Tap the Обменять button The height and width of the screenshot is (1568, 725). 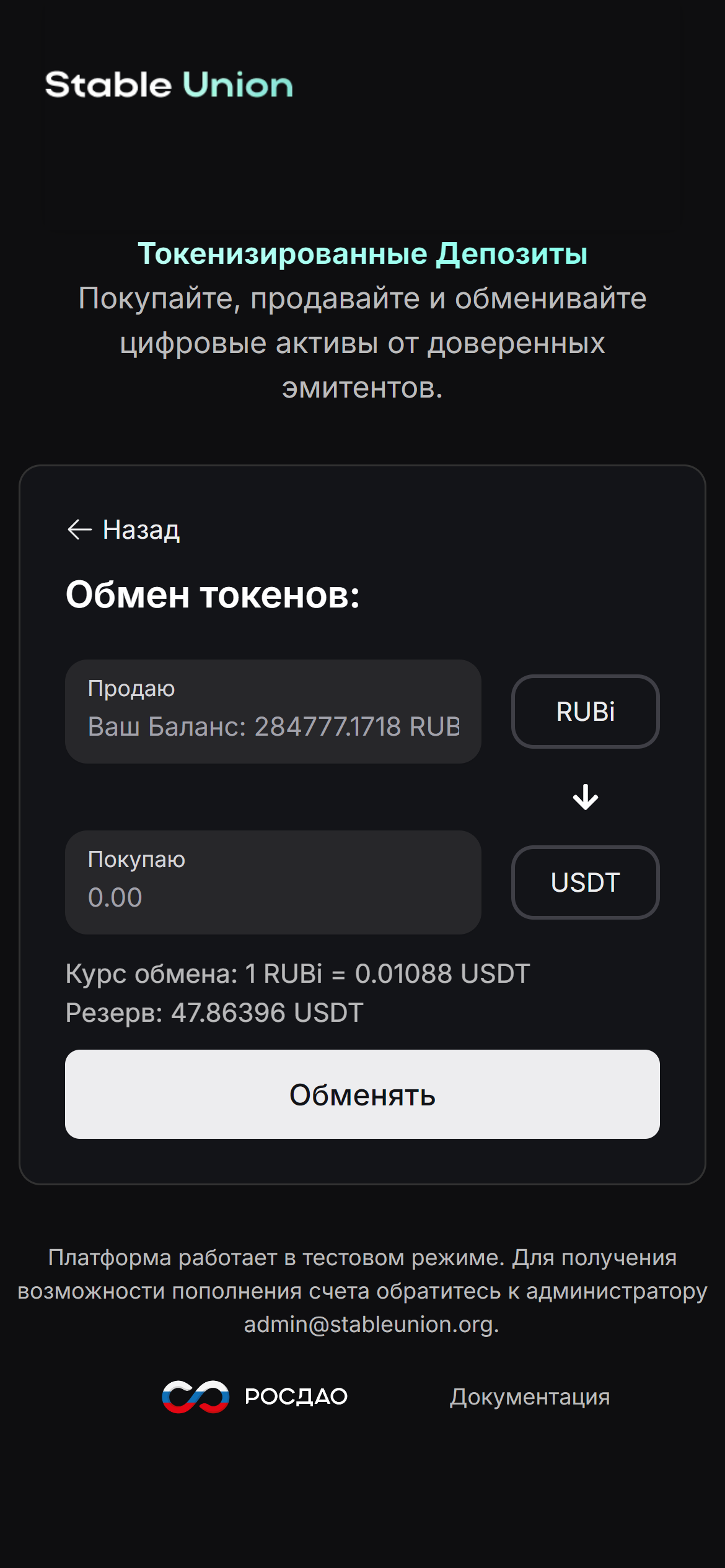tap(362, 1094)
